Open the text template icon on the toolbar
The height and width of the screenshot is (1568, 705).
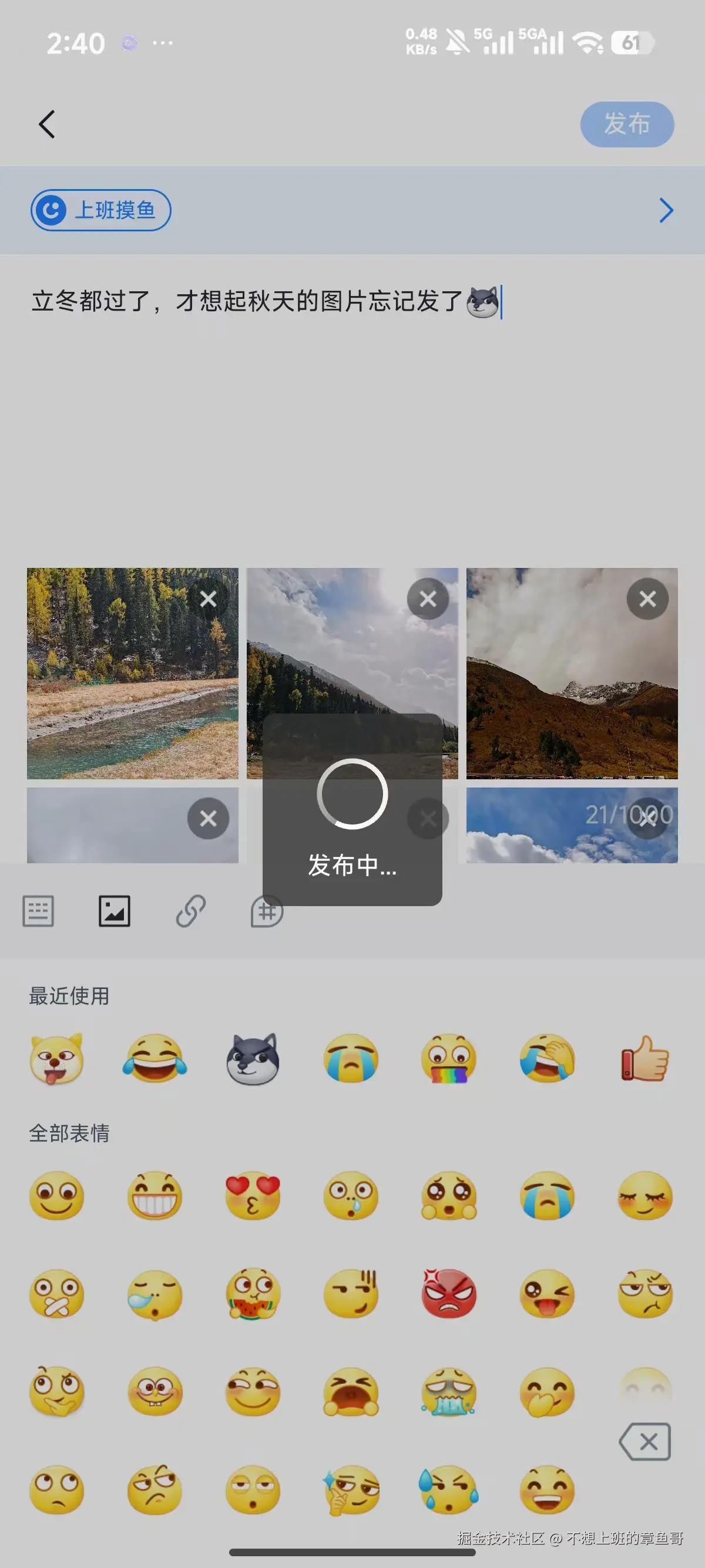point(38,911)
